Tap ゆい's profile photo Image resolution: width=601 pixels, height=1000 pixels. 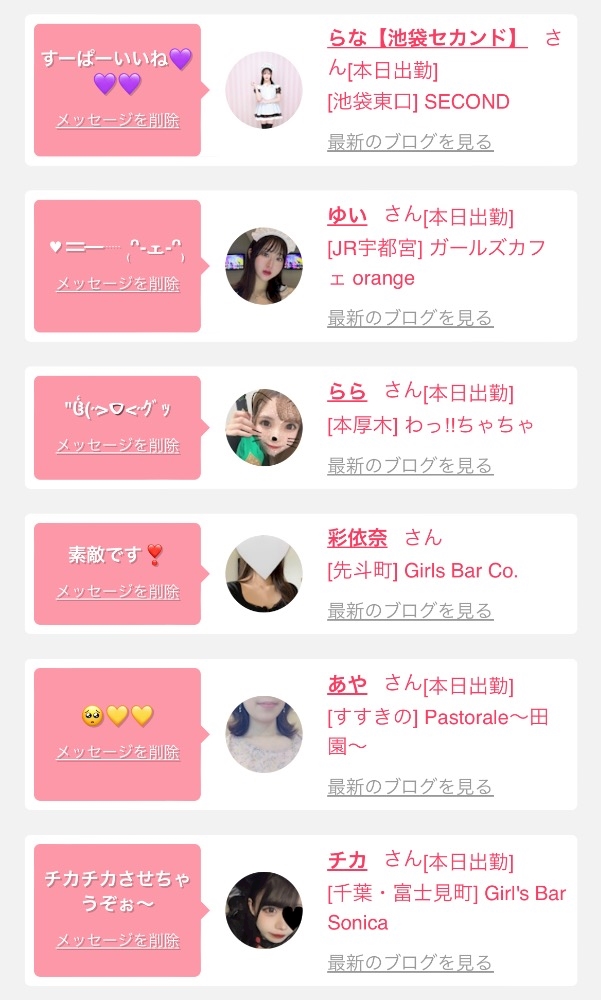point(264,266)
